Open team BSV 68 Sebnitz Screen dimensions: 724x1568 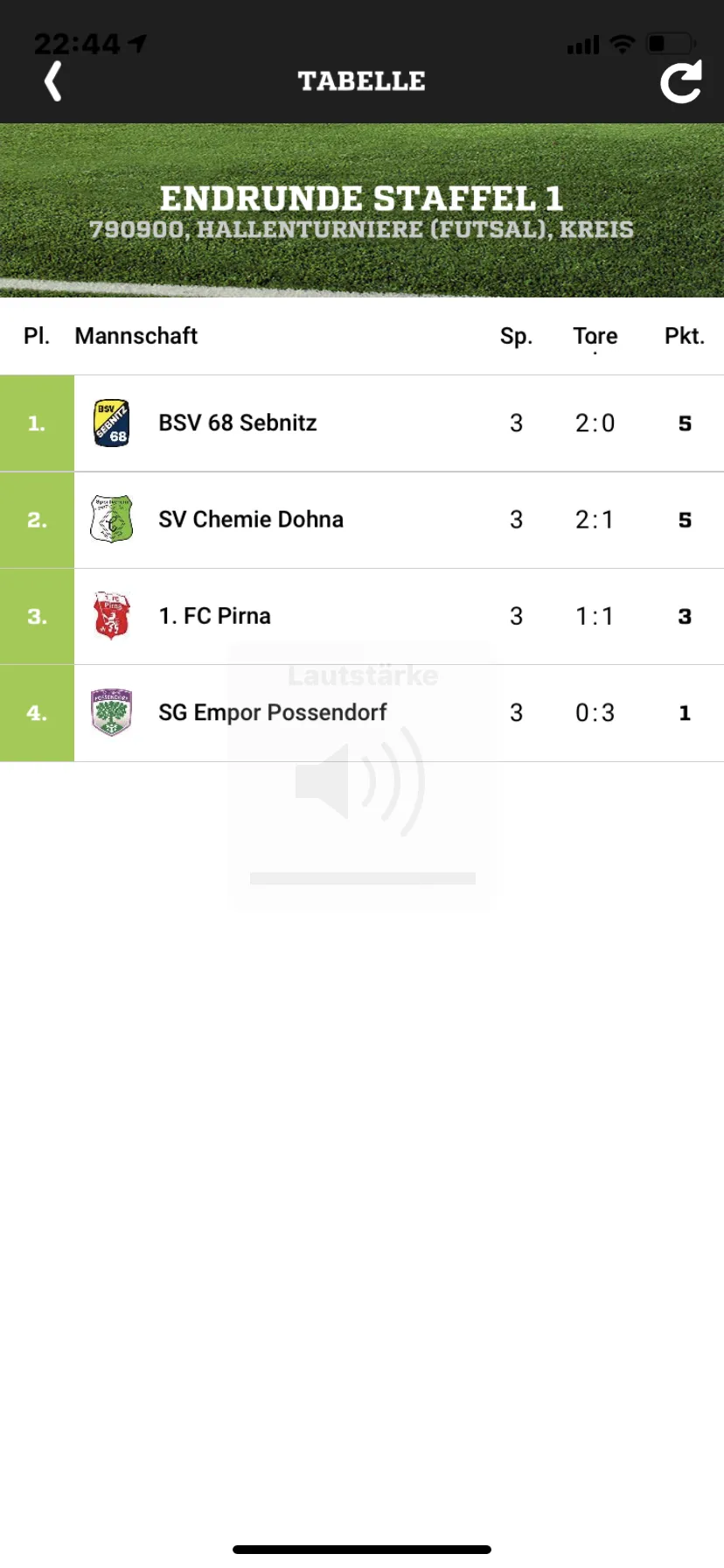coord(238,423)
